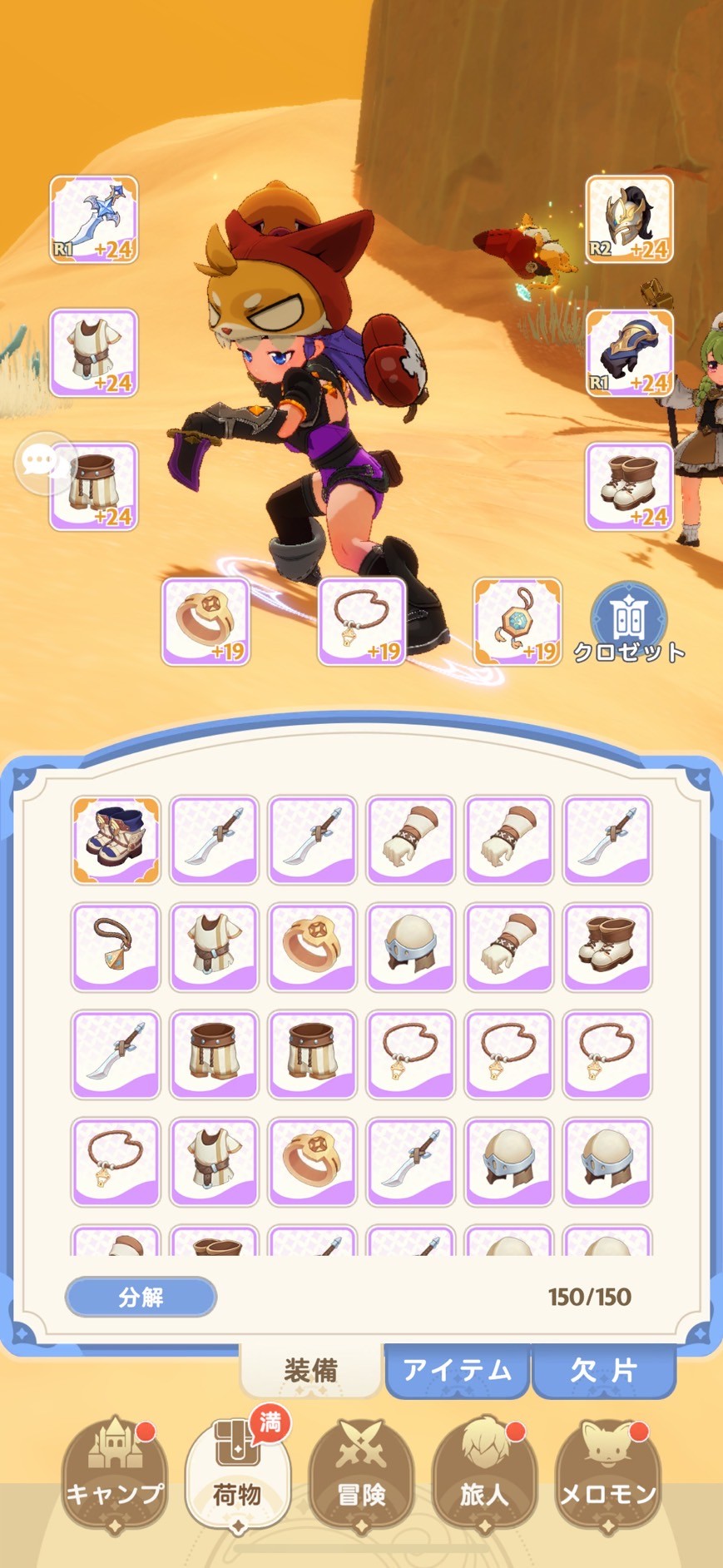The image size is (723, 1568).
Task: View the equipped R1 +24 gauntlet
Action: pos(629,353)
